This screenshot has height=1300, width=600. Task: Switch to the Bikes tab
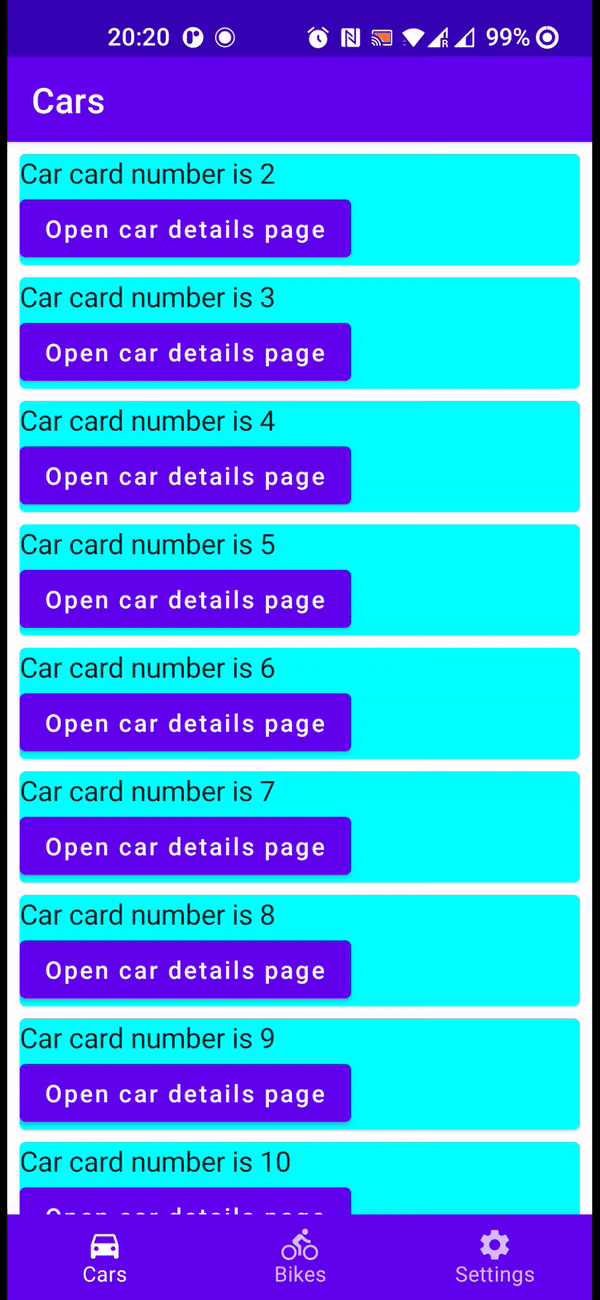click(300, 1257)
